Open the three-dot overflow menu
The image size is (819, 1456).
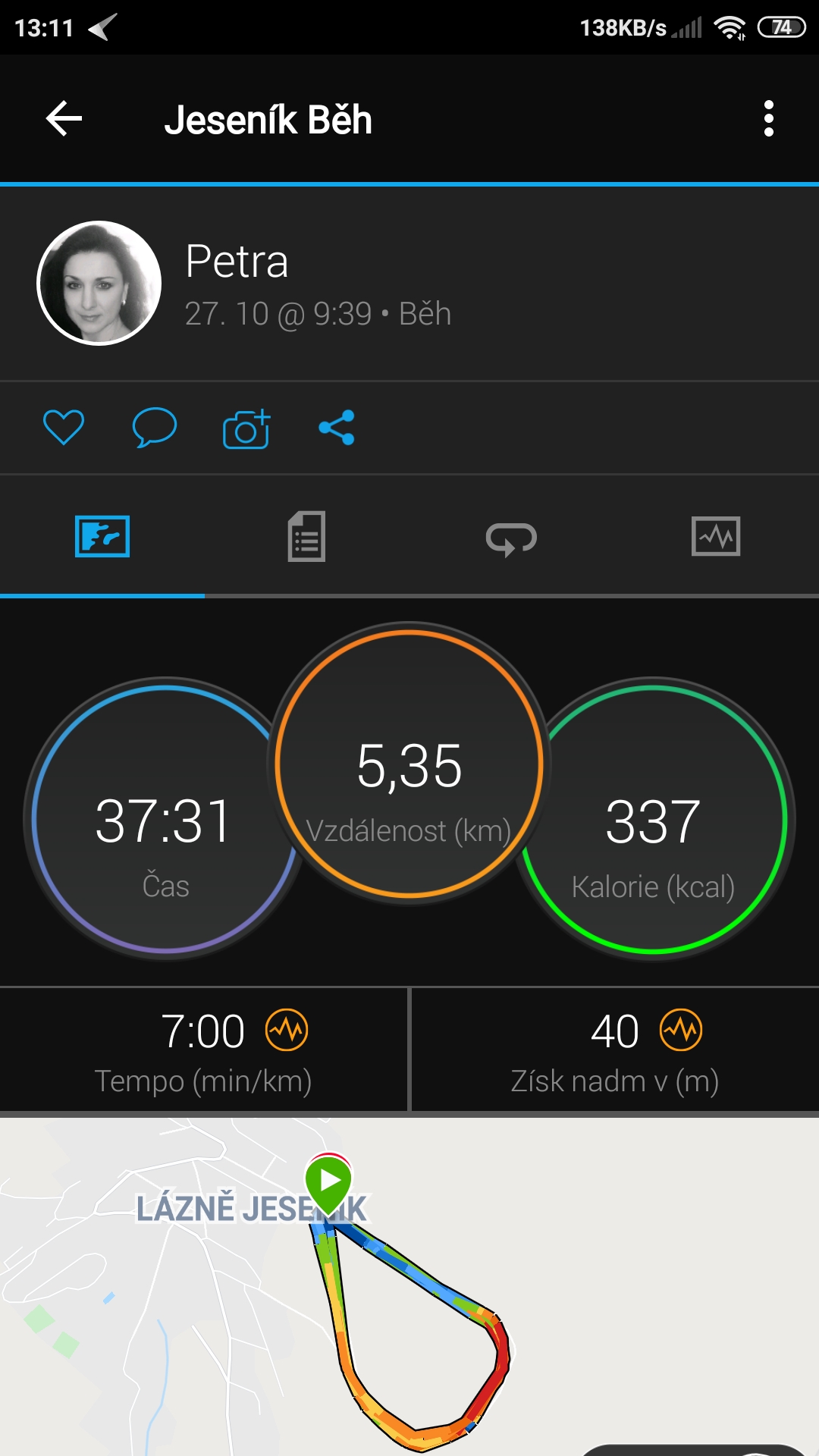coord(769,119)
